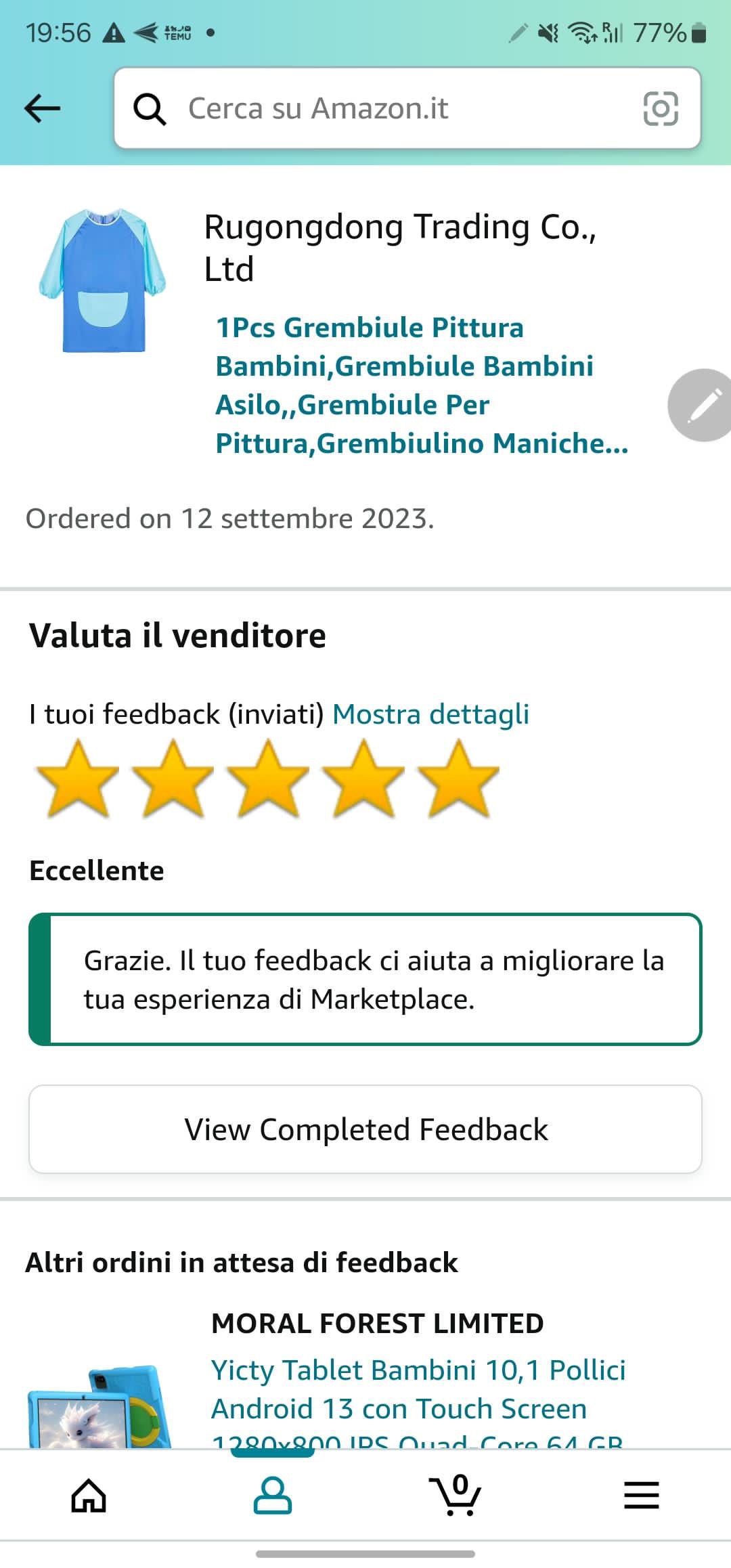The image size is (731, 1568).
Task: Go back using the arrow
Action: click(42, 108)
